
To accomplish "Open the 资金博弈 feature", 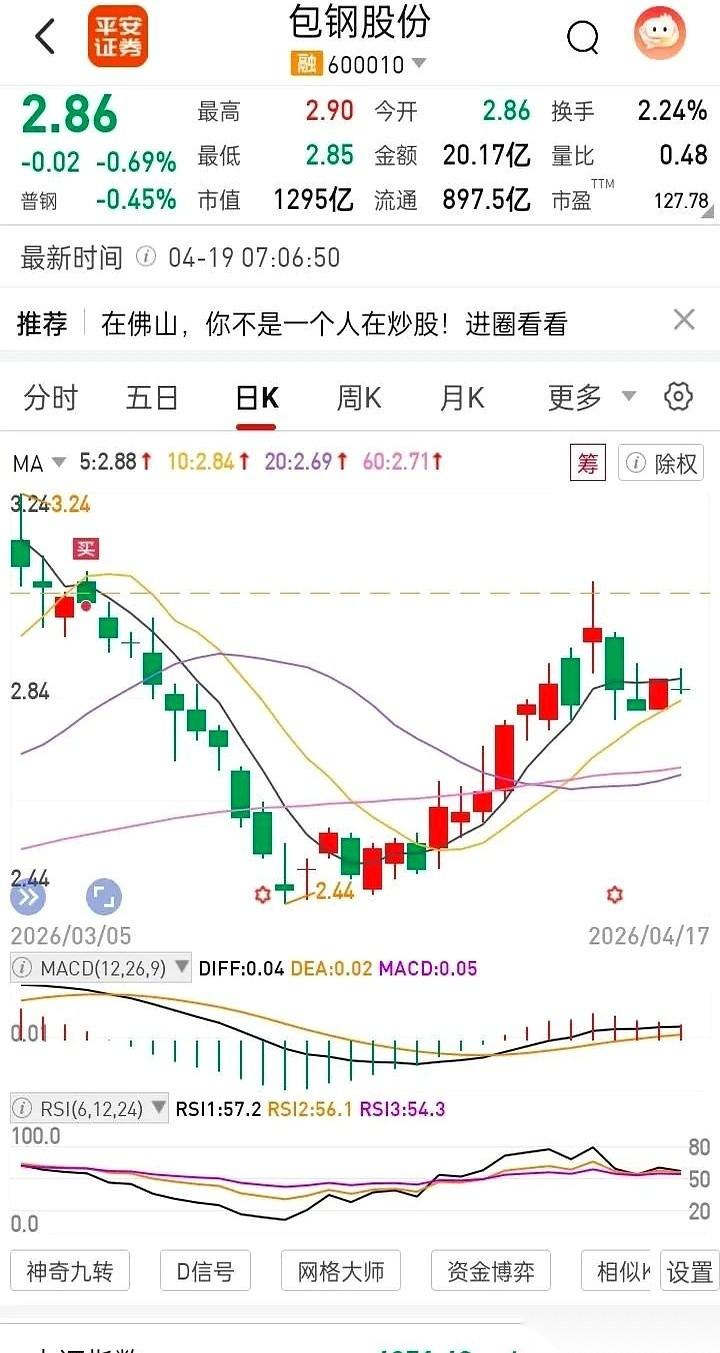I will click(x=490, y=1270).
